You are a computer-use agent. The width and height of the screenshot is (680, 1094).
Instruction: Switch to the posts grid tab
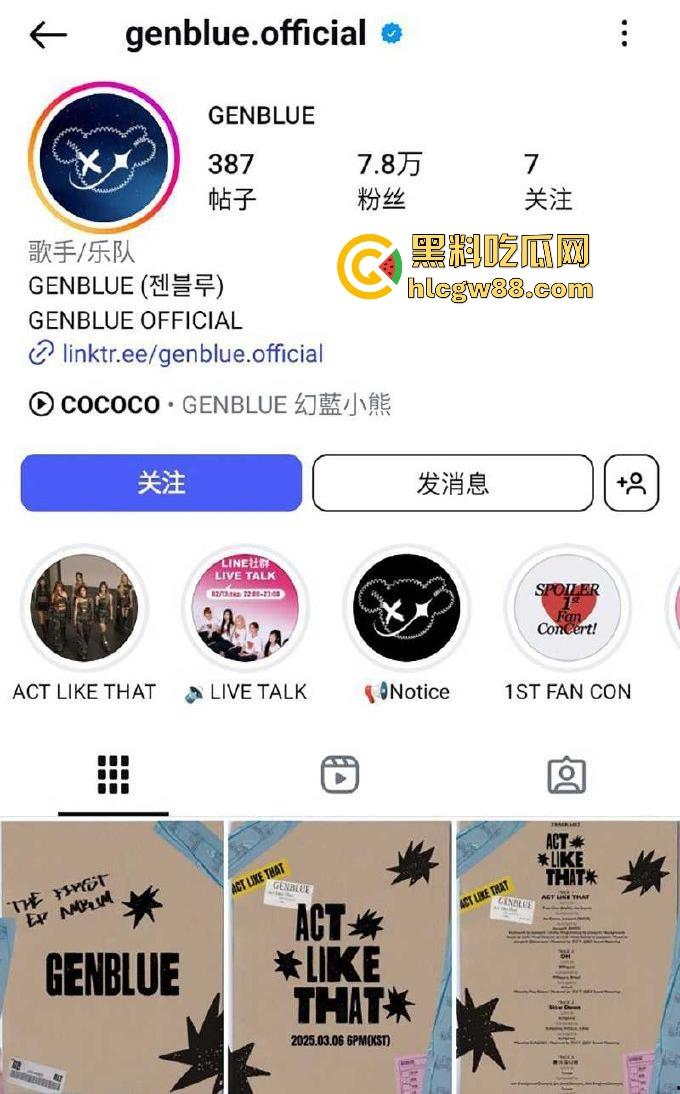(x=113, y=775)
